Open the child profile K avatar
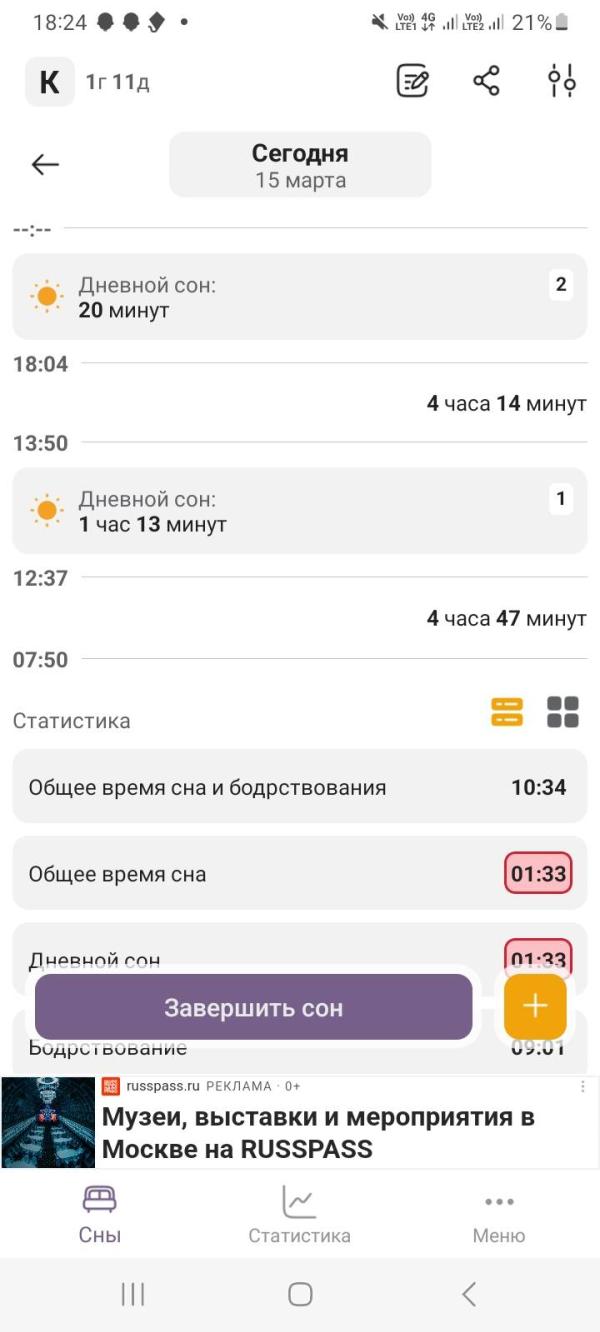Image resolution: width=600 pixels, height=1332 pixels. coord(49,82)
